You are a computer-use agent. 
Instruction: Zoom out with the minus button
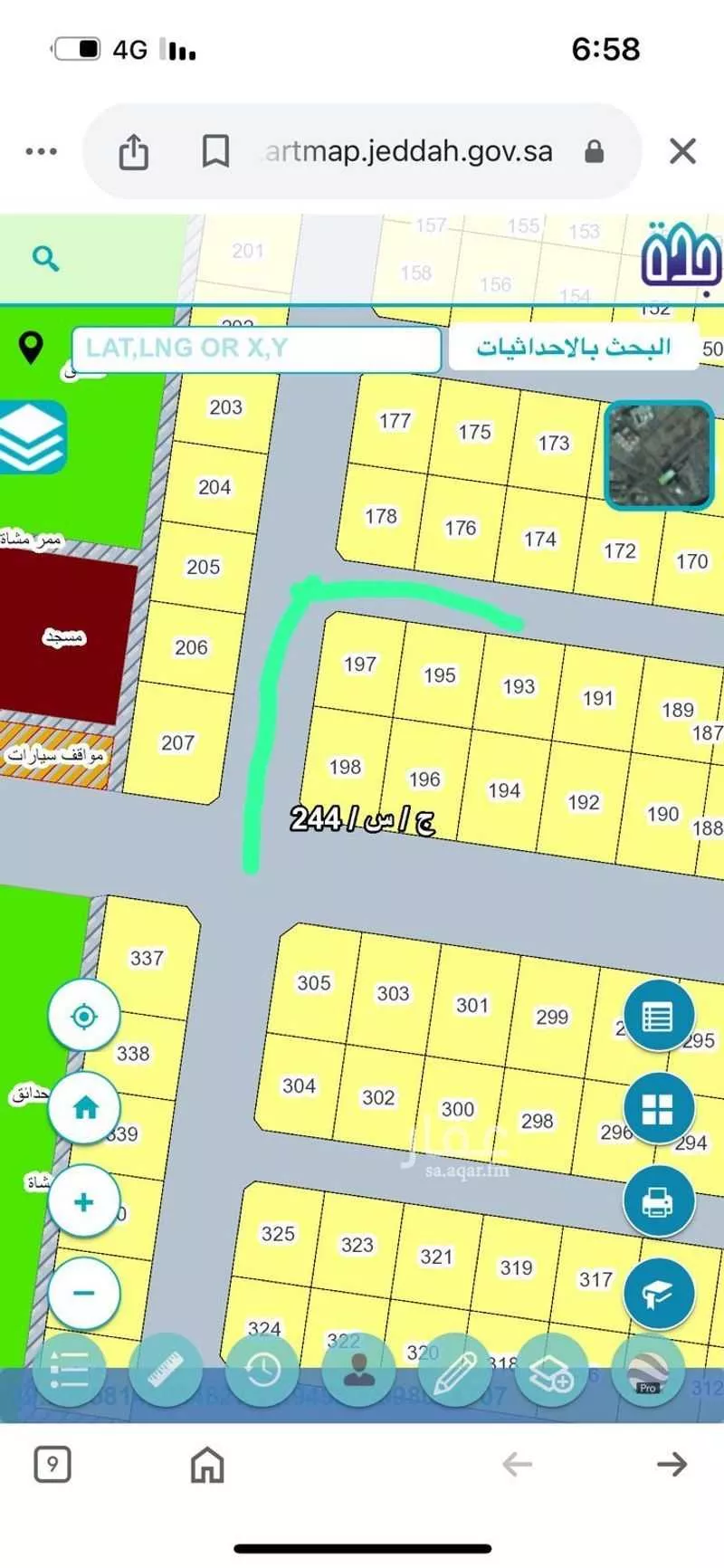coord(84,1293)
